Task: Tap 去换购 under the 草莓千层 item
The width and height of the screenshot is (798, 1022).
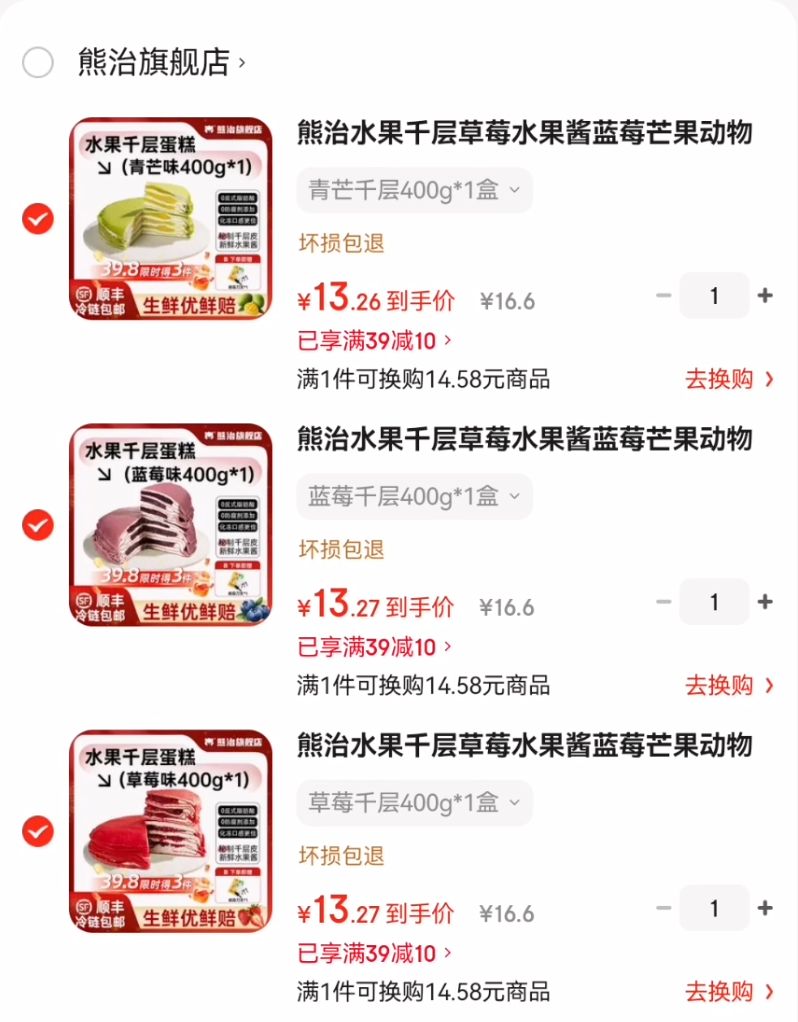Action: 729,991
